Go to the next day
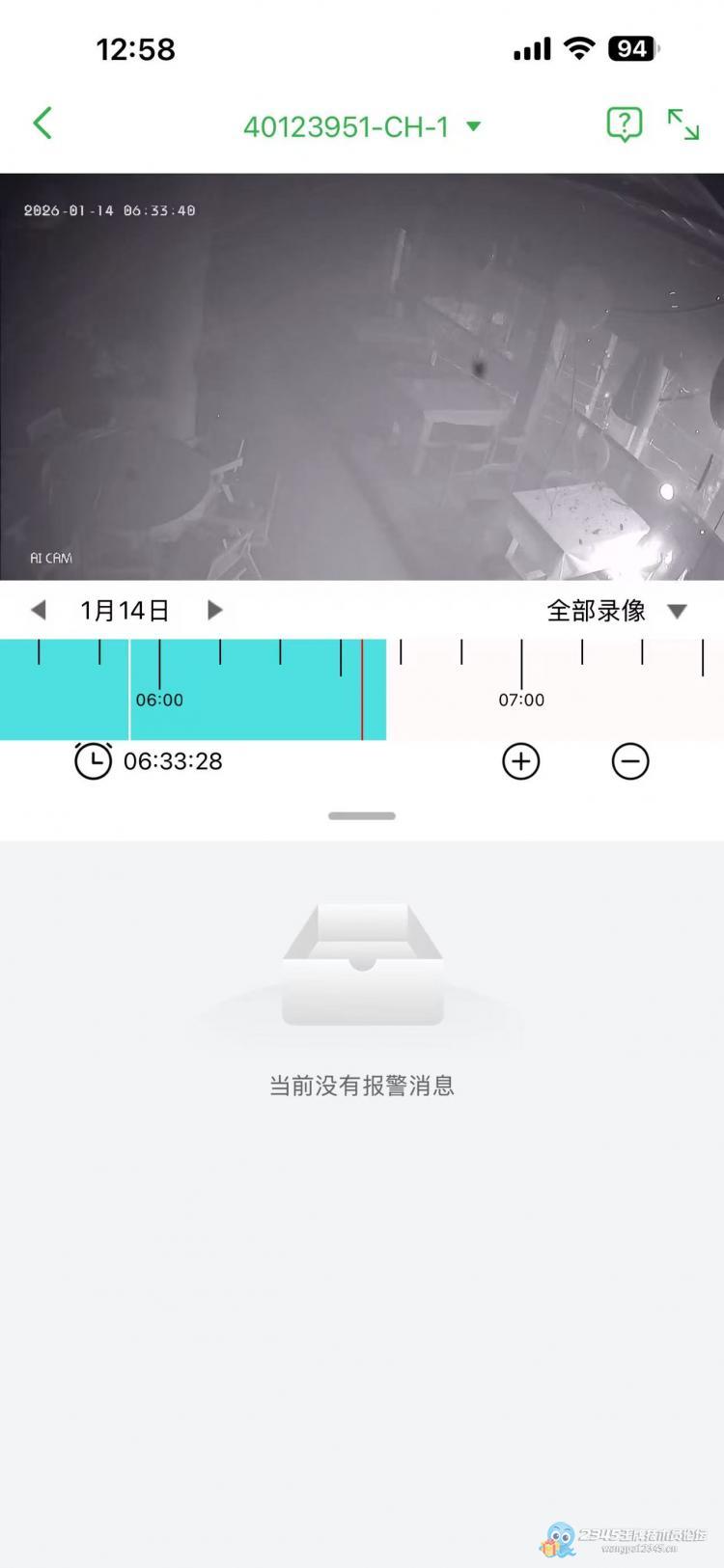 214,610
